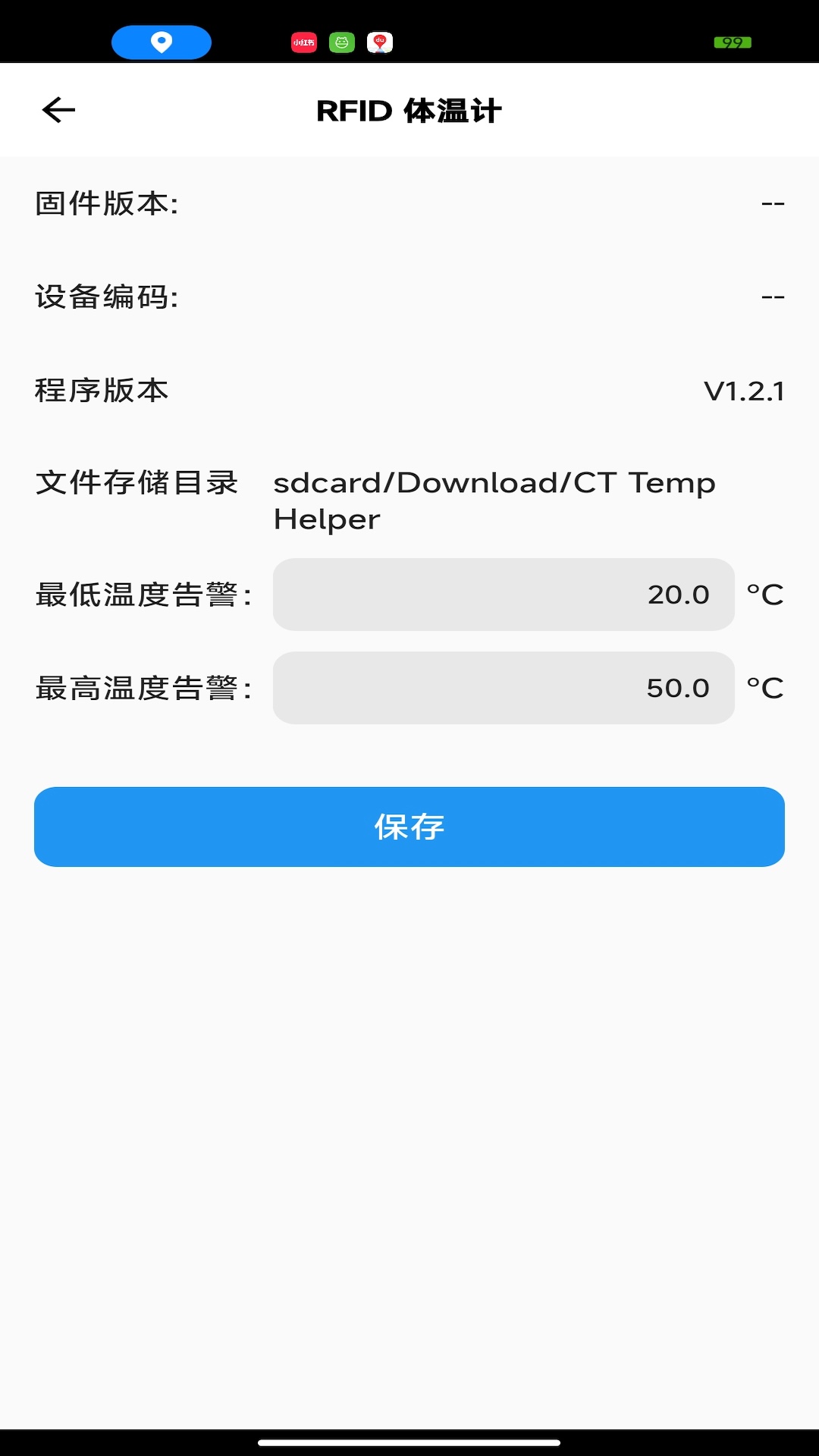This screenshot has height=1456, width=819.
Task: Select the 设备编码 value showing --
Action: 772,297
